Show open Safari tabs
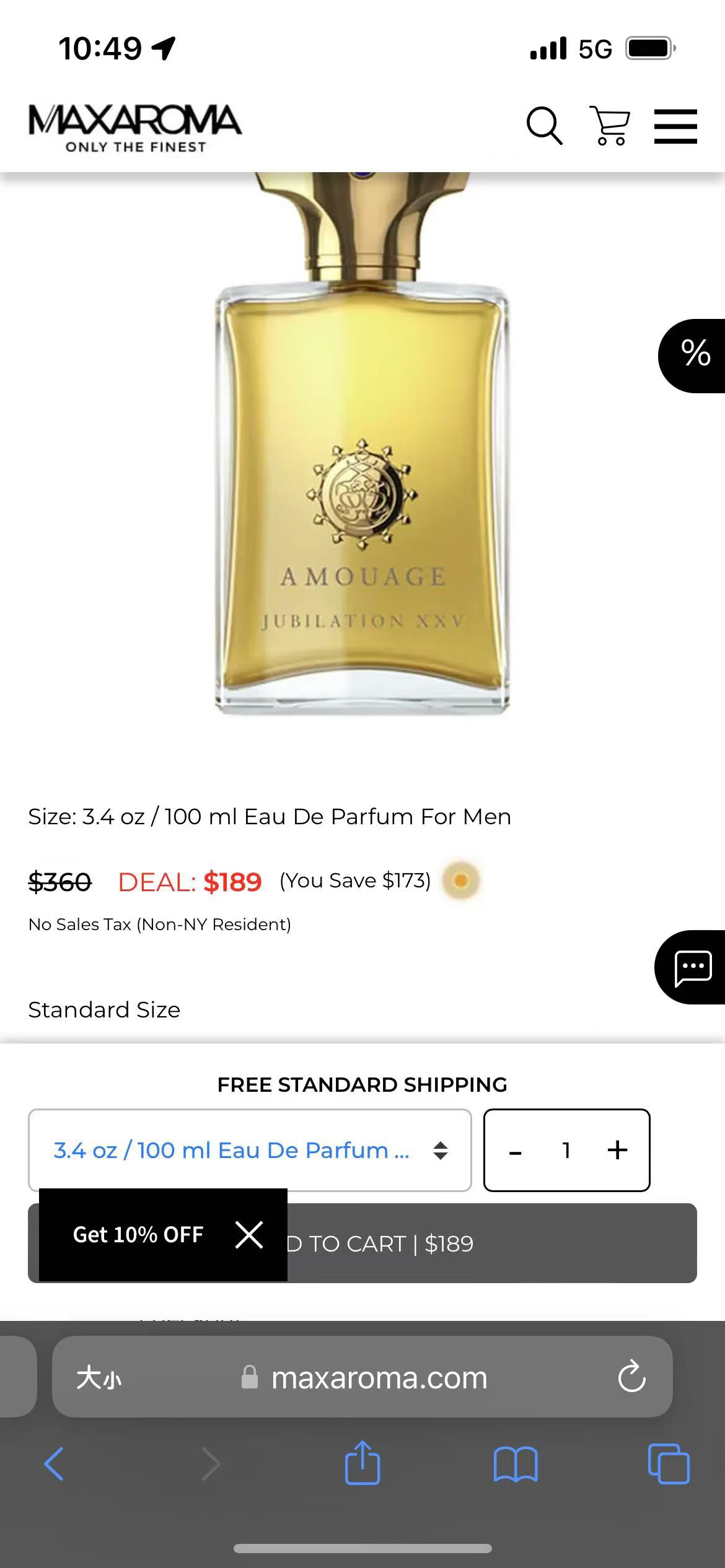 (669, 1463)
